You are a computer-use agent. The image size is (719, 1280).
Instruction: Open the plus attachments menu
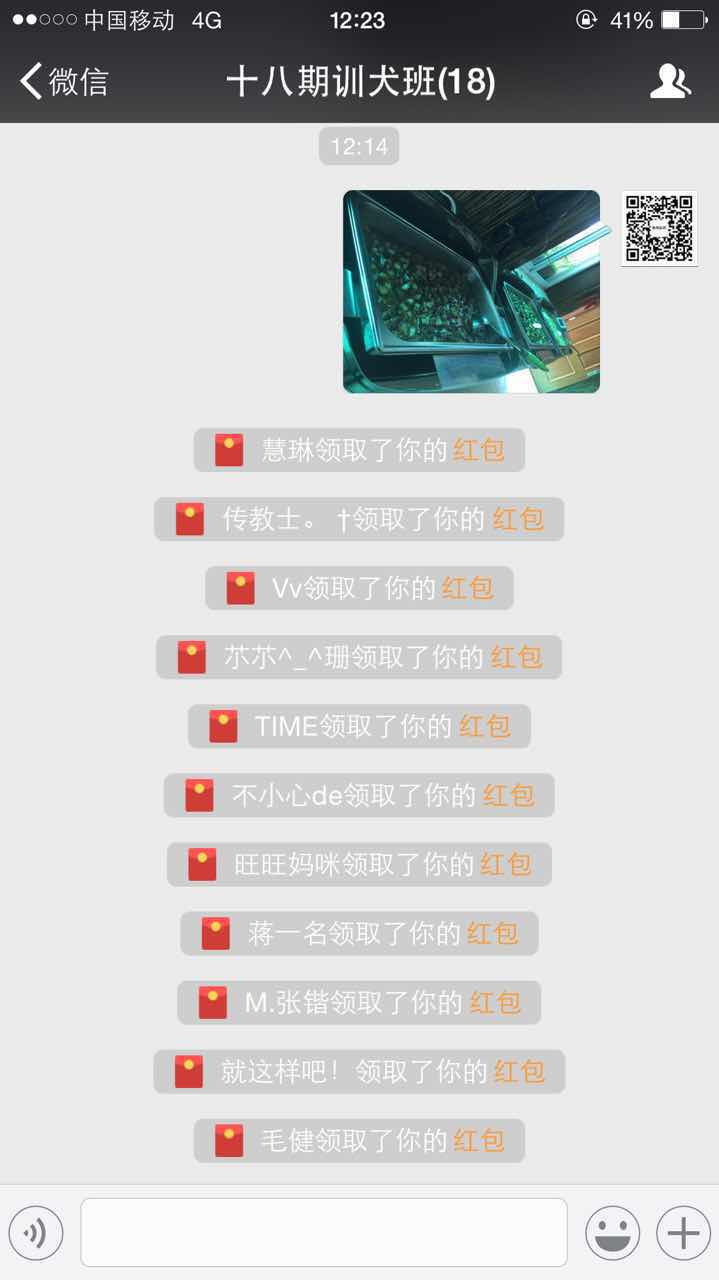pyautogui.click(x=683, y=1233)
